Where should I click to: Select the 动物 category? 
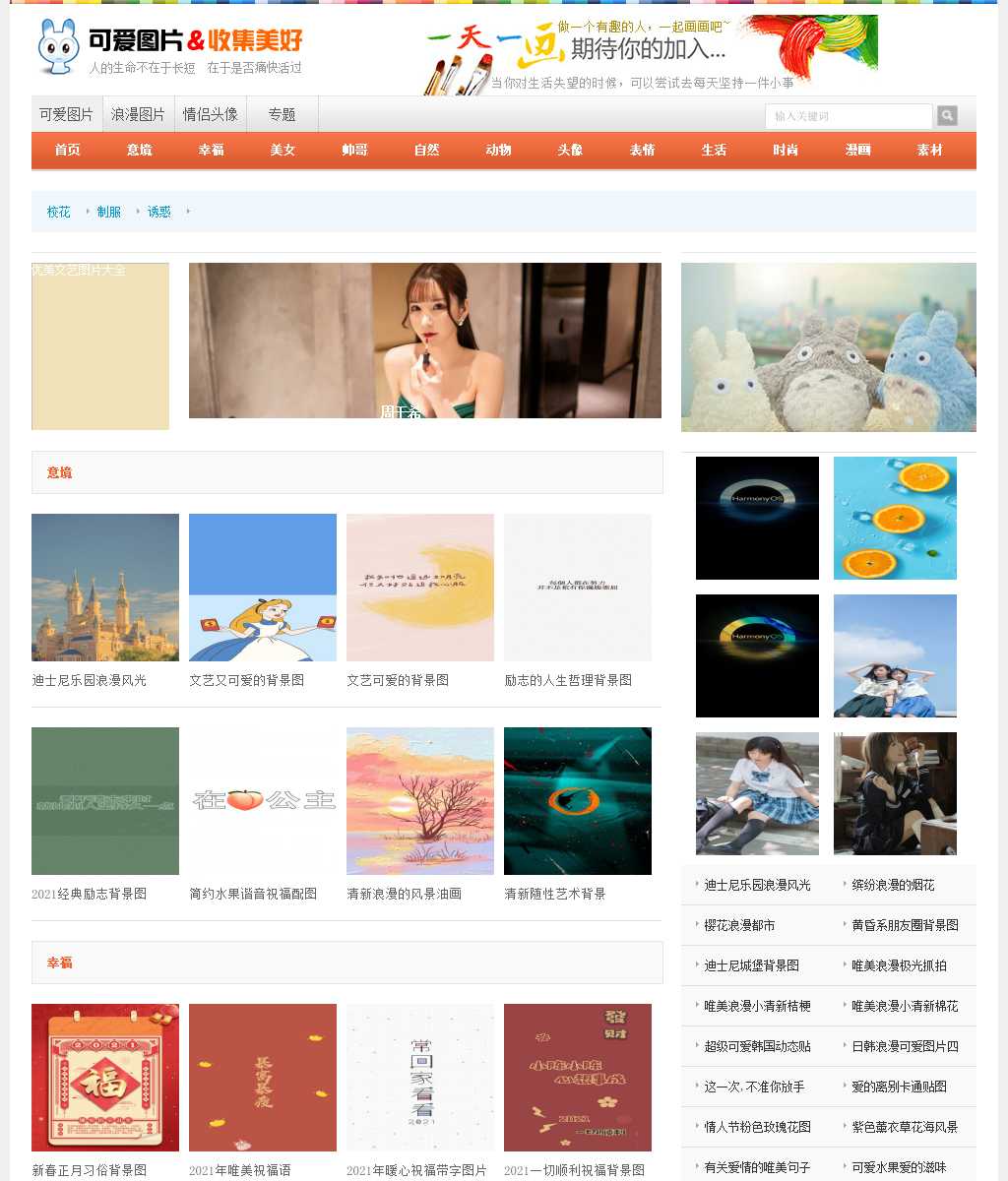pos(498,150)
